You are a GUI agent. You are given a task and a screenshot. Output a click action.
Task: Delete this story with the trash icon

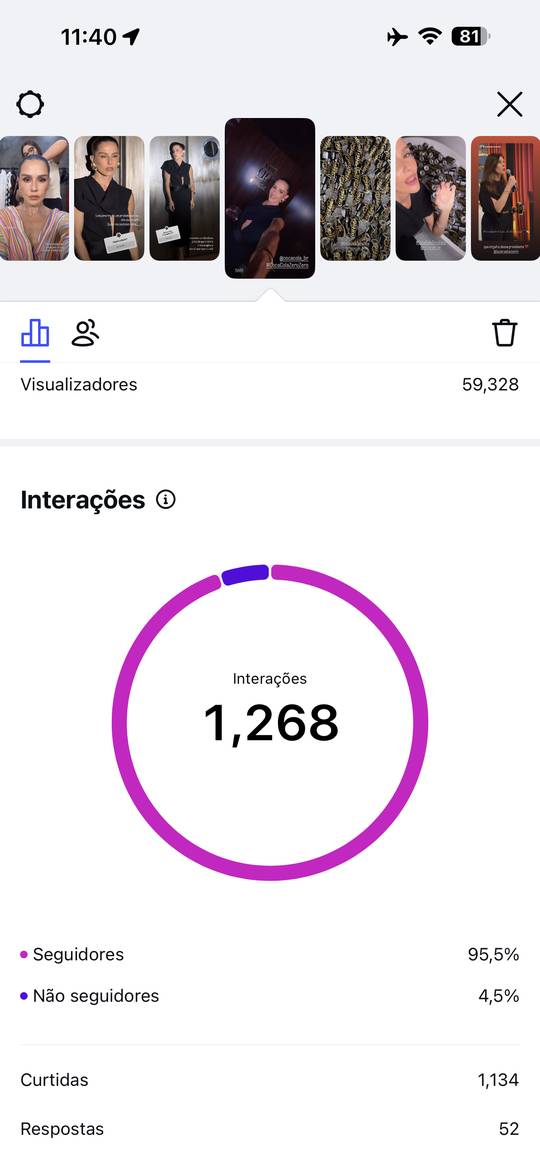click(505, 333)
